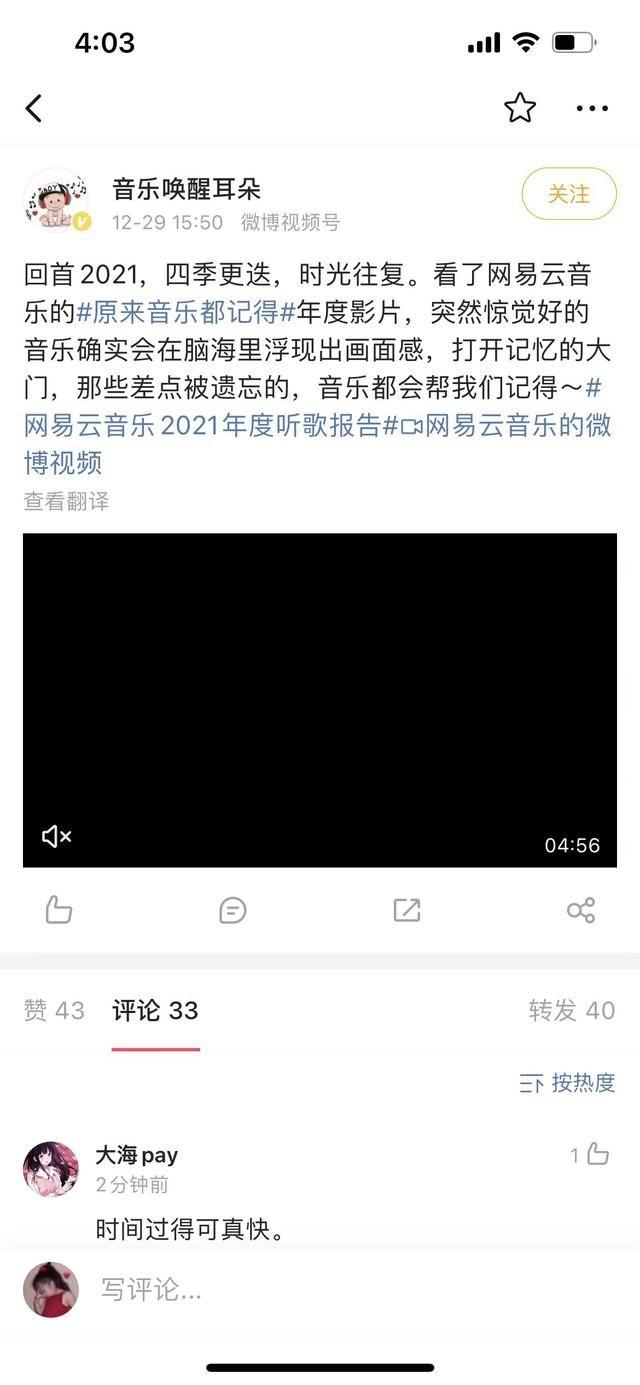The width and height of the screenshot is (640, 1385).
Task: Go back with the back arrow
Action: (34, 108)
